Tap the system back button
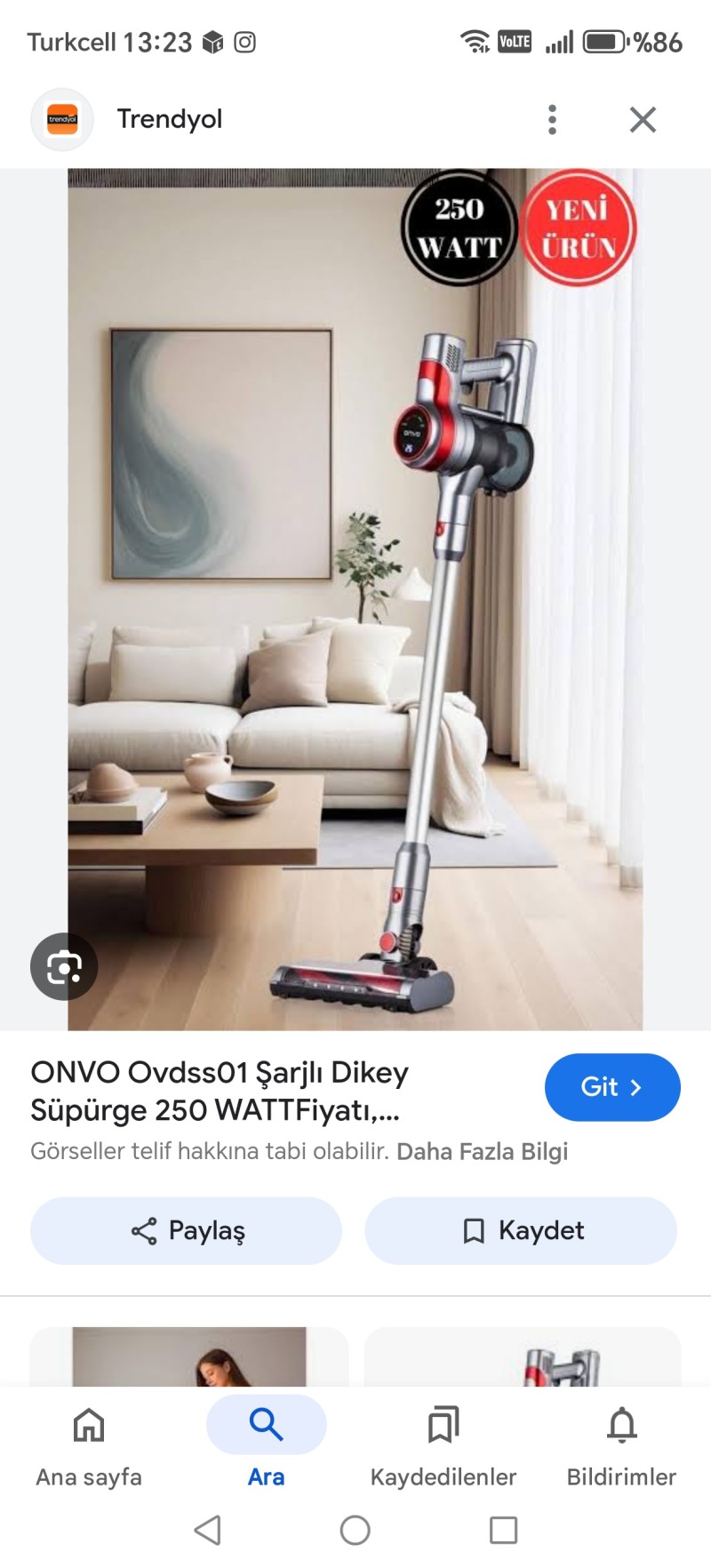This screenshot has height=1568, width=711. [207, 1530]
